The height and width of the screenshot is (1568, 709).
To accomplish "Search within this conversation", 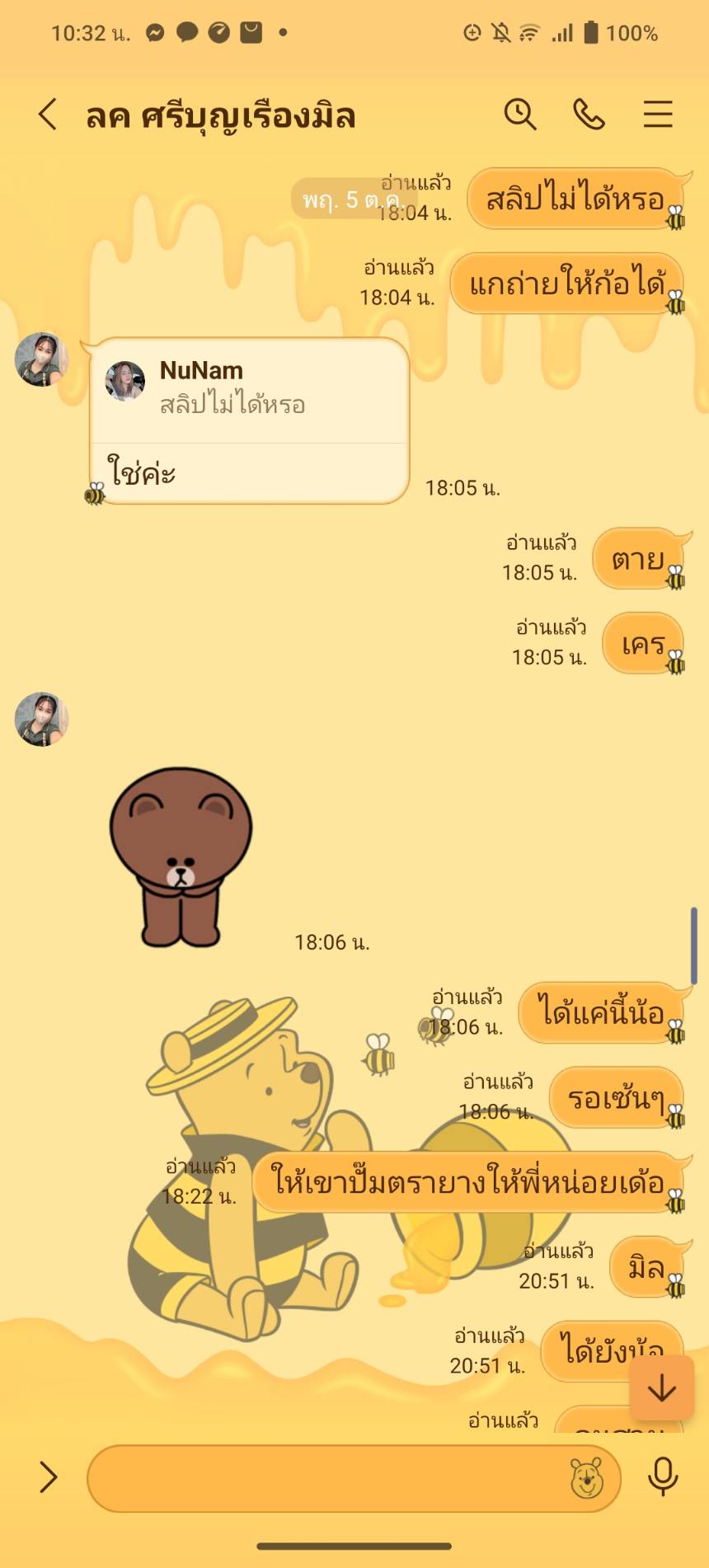I will coord(520,115).
